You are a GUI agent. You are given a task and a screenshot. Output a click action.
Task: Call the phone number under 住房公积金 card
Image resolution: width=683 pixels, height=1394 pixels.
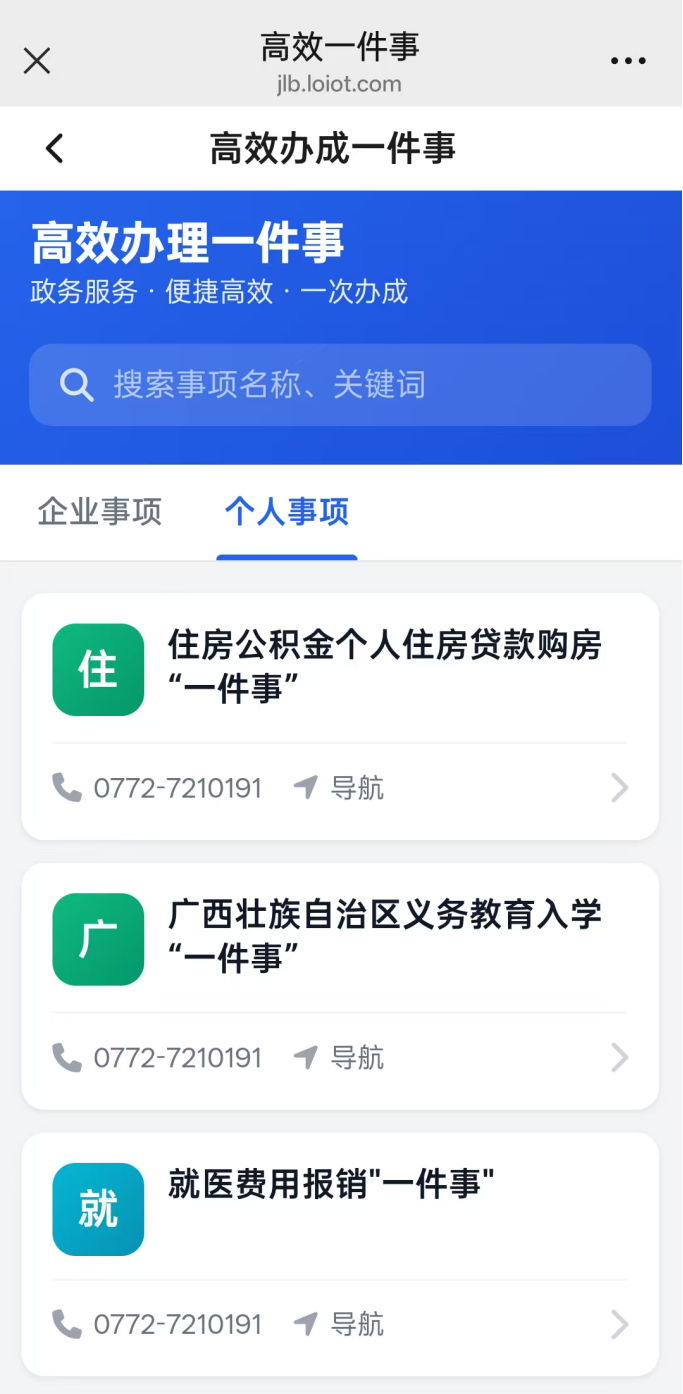tap(158, 788)
